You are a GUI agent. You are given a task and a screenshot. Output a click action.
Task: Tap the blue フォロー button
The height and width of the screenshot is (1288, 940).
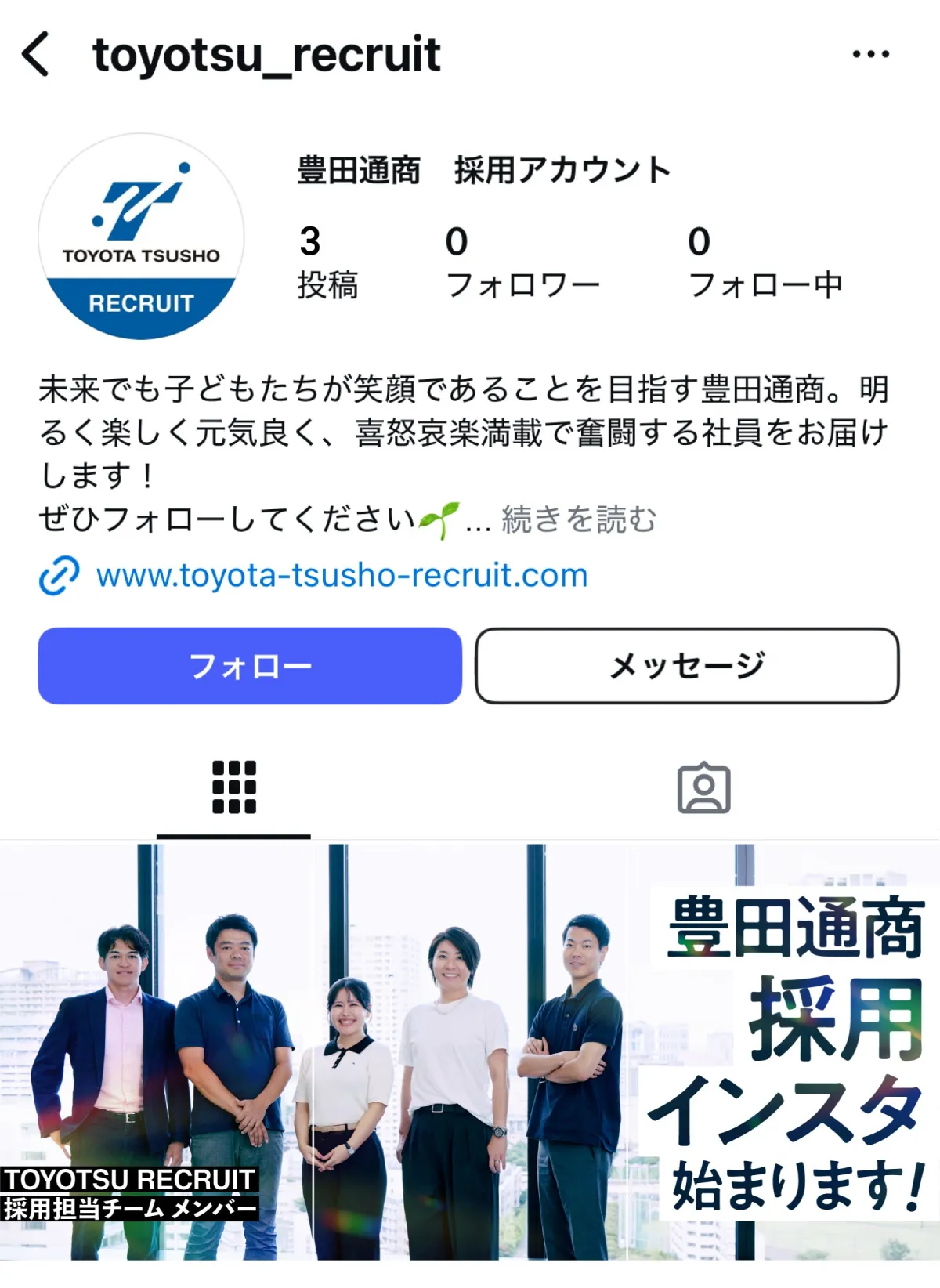point(250,666)
